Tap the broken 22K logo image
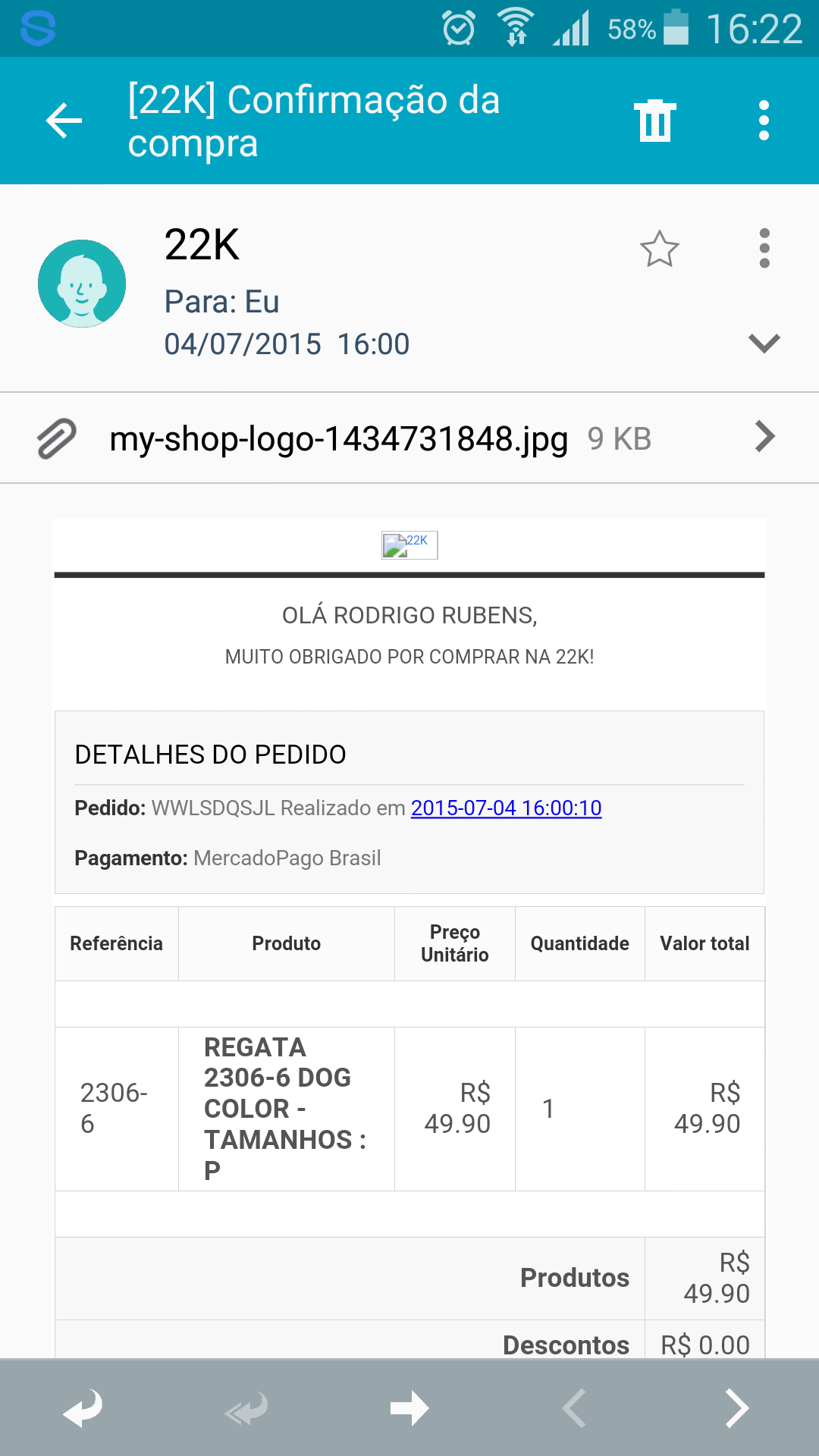Viewport: 819px width, 1456px height. (409, 544)
